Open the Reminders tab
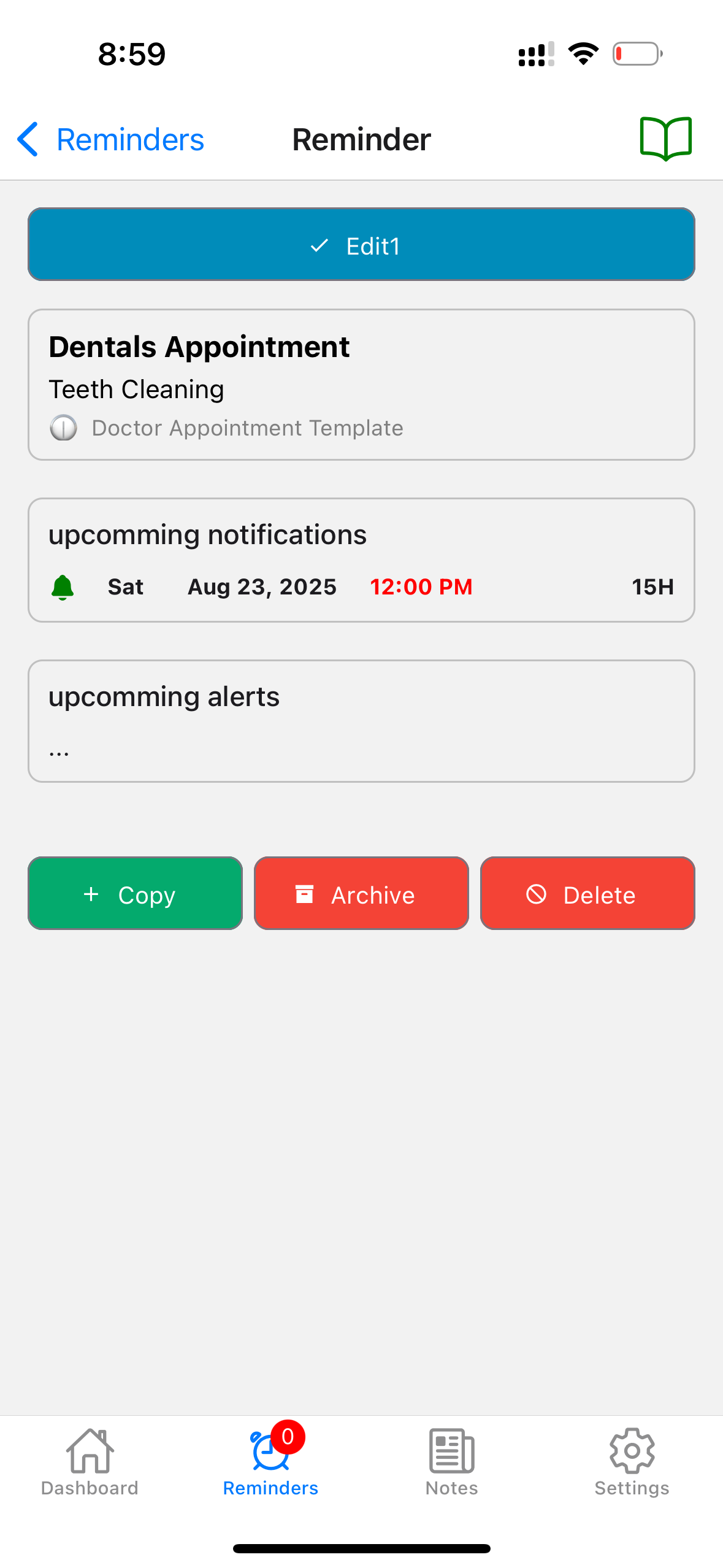 270,1463
